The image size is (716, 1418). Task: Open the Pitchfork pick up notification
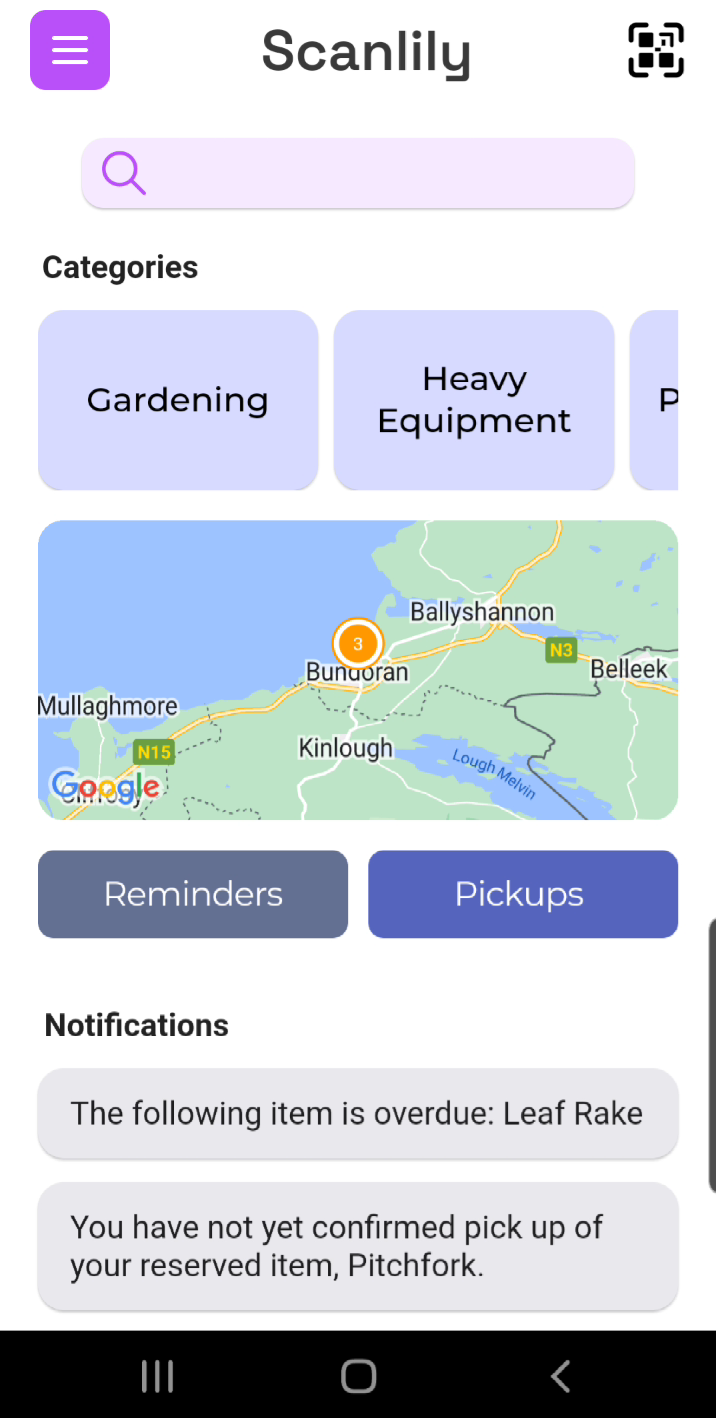358,1246
